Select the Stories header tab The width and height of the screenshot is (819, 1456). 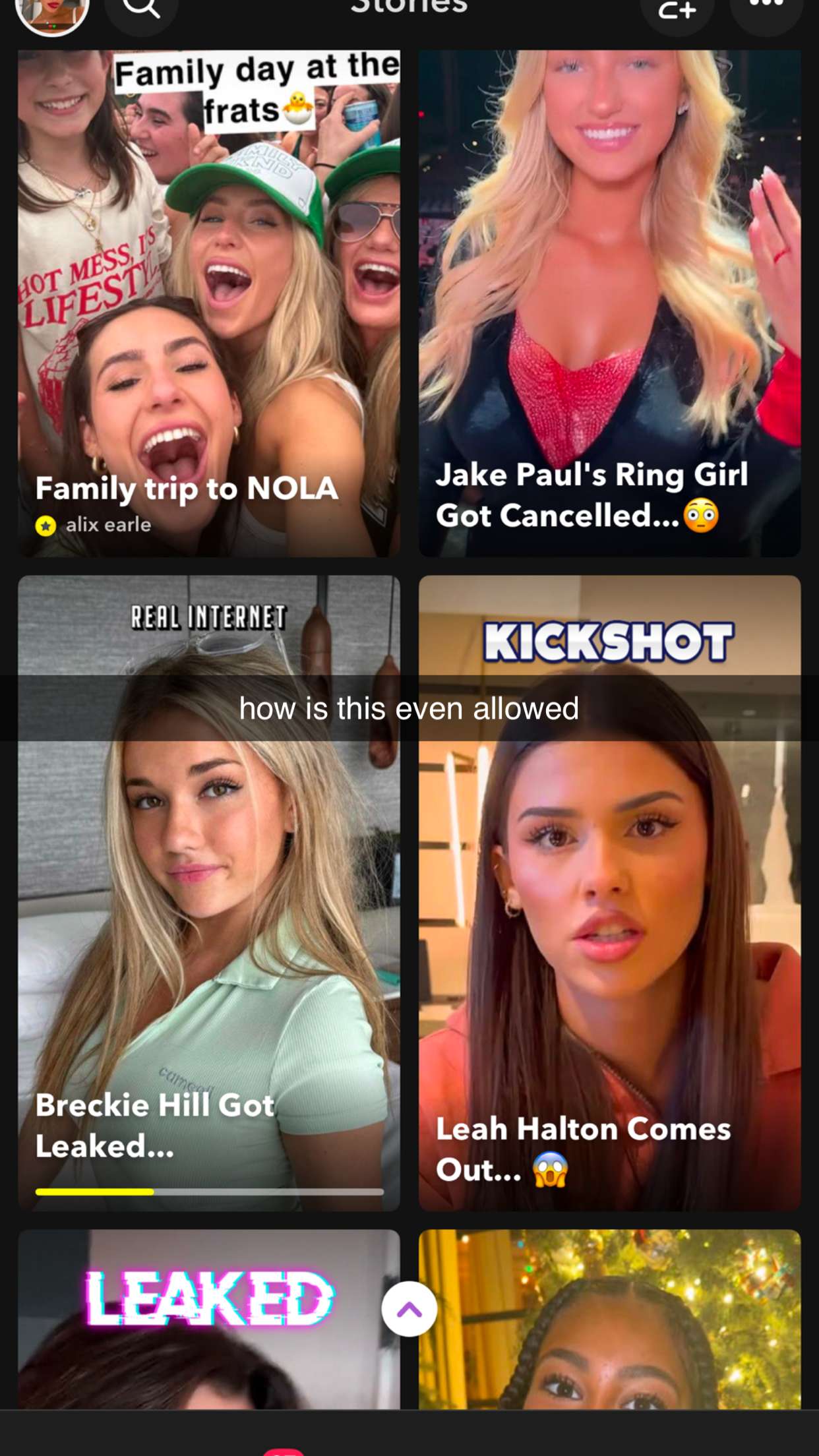tap(409, 8)
